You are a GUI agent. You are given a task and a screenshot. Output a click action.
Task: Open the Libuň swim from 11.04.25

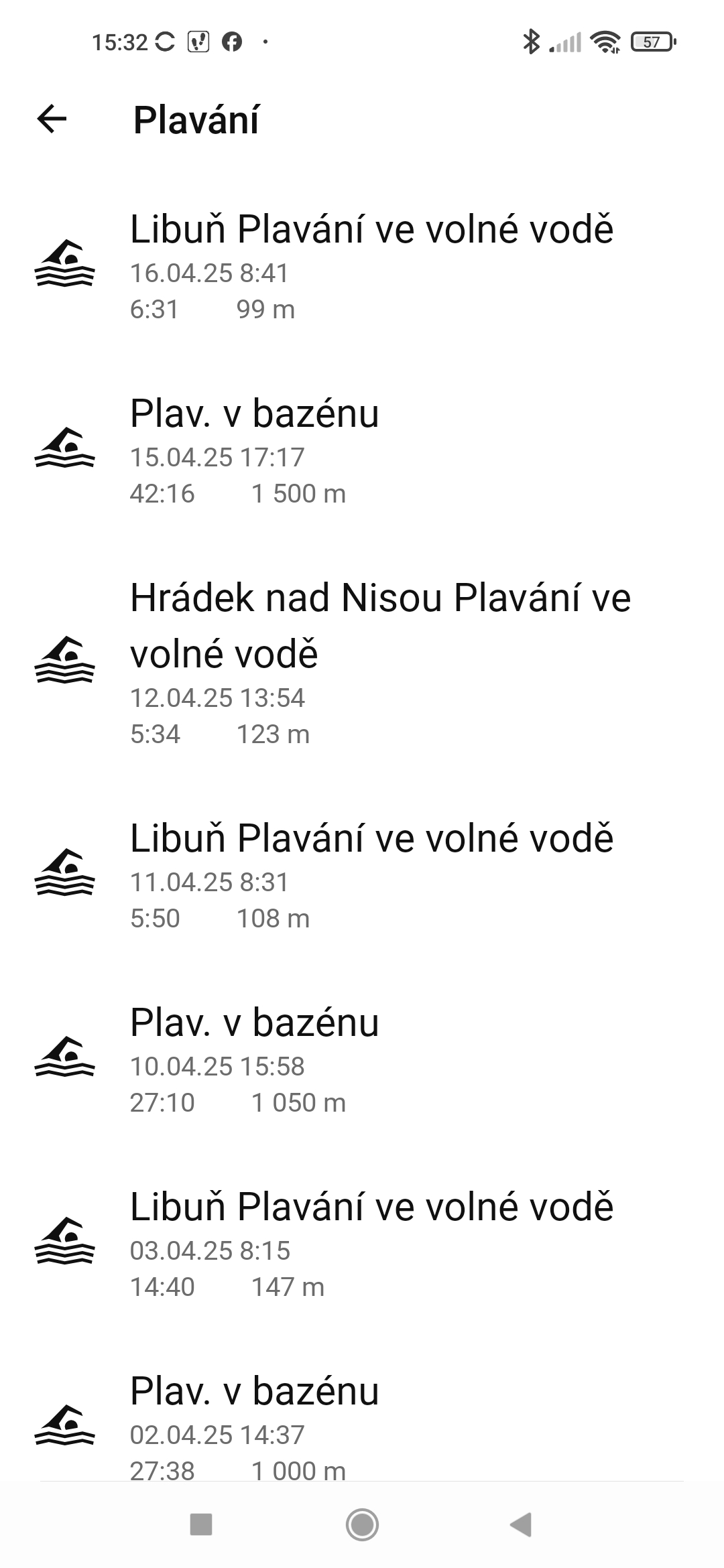(362, 876)
